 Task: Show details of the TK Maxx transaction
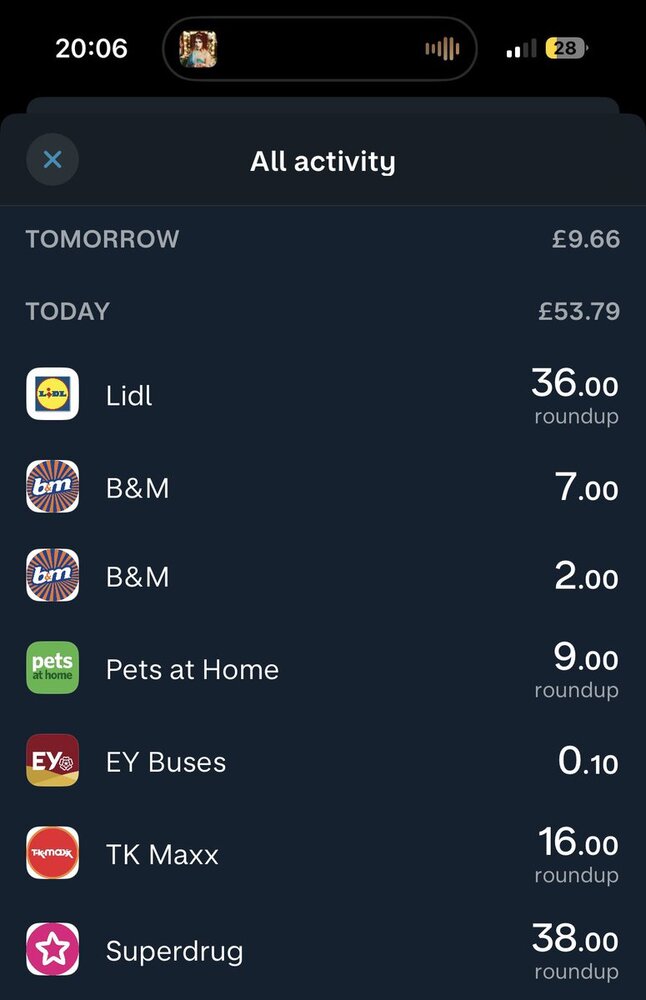click(322, 855)
